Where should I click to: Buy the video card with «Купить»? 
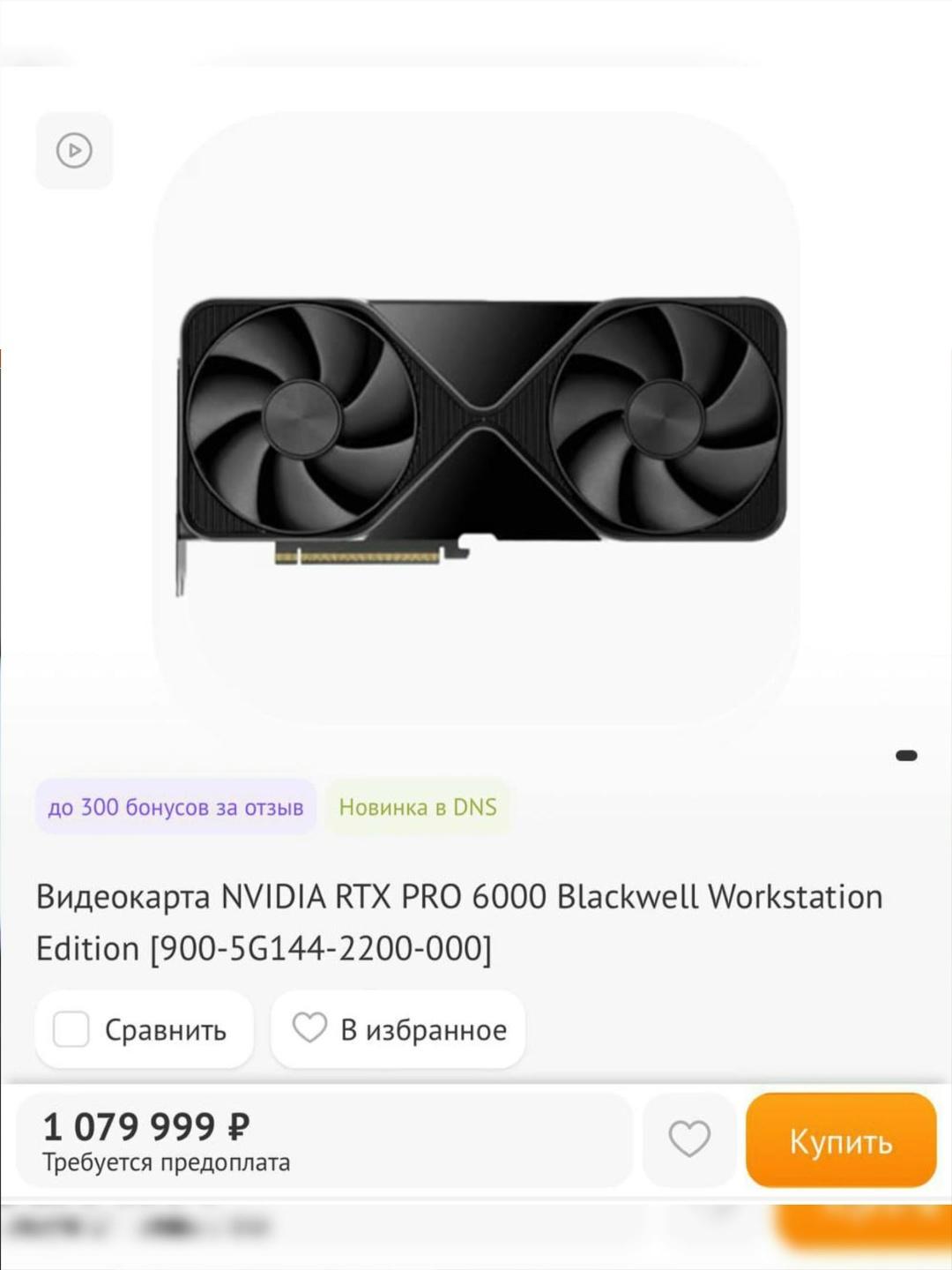840,1140
